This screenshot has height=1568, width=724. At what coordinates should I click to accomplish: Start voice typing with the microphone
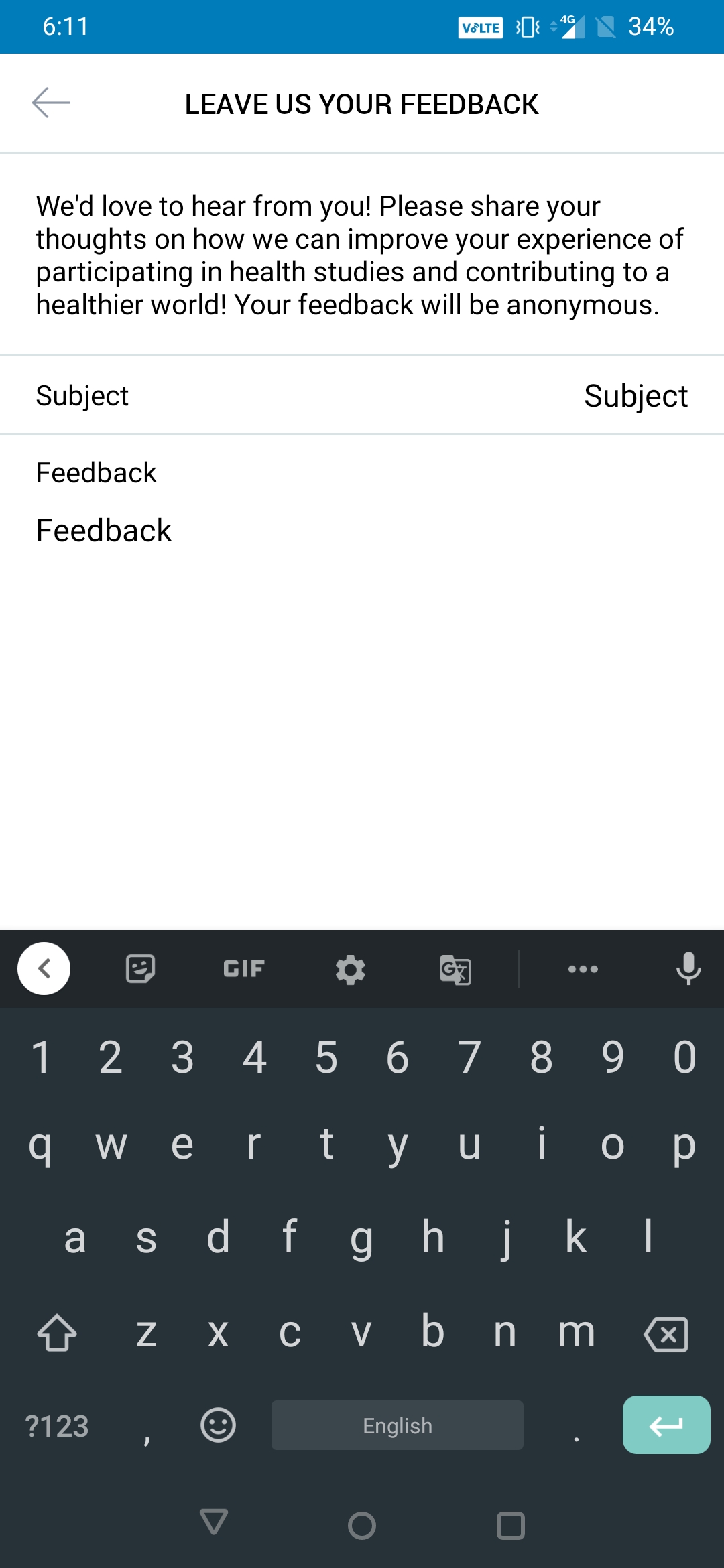687,968
